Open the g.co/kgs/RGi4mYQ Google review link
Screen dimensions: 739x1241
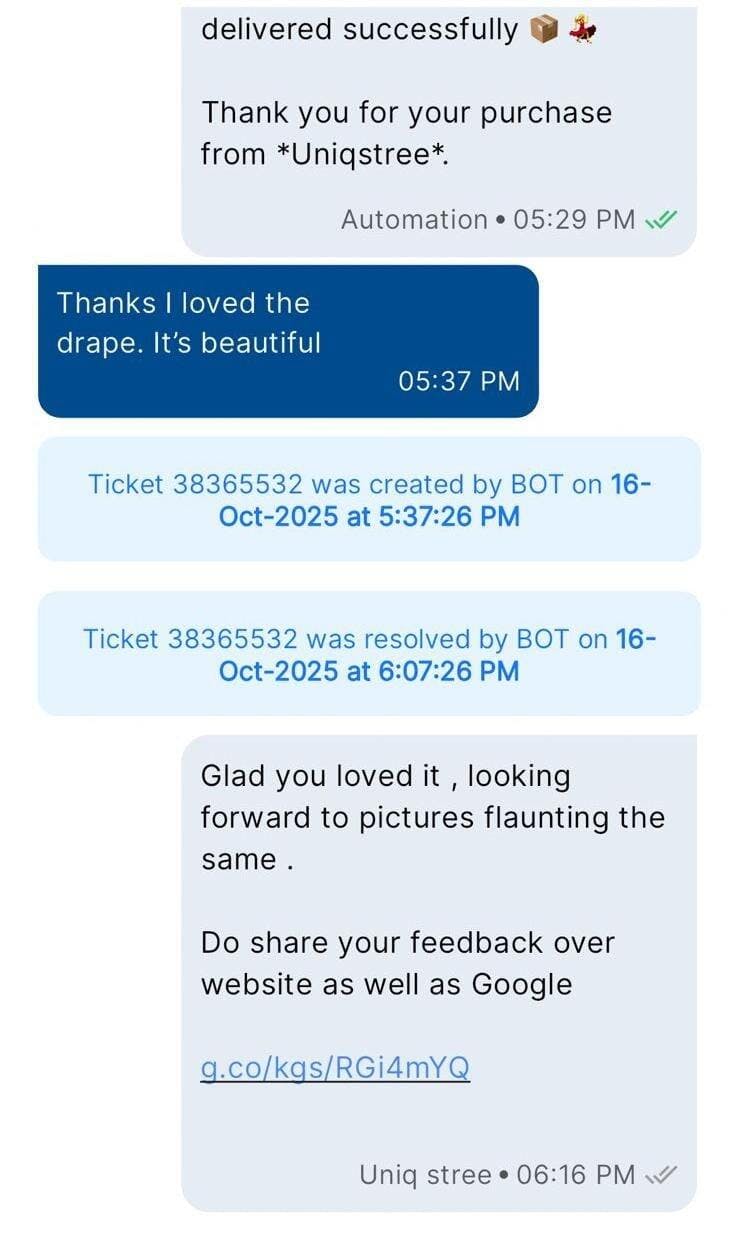(335, 1068)
